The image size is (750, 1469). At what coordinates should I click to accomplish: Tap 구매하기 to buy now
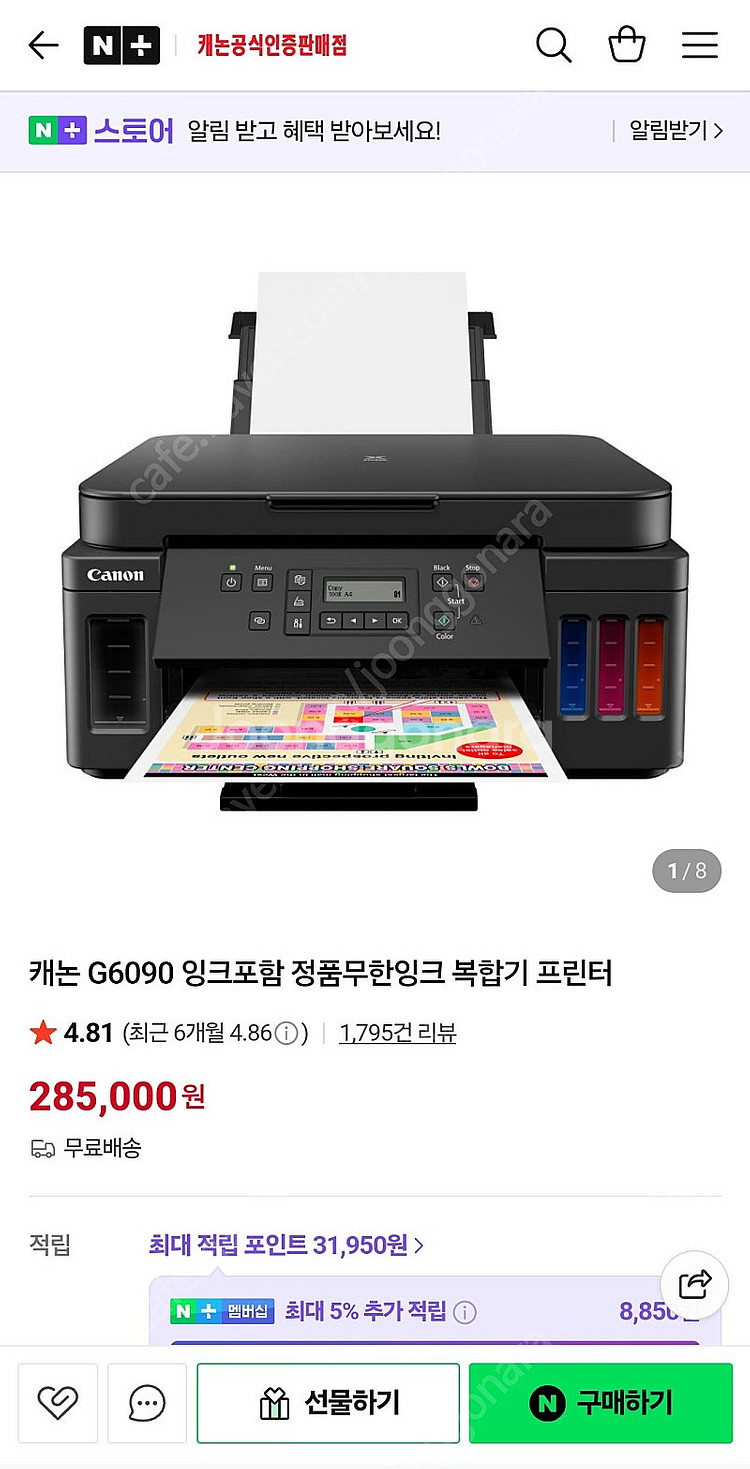[x=600, y=1404]
